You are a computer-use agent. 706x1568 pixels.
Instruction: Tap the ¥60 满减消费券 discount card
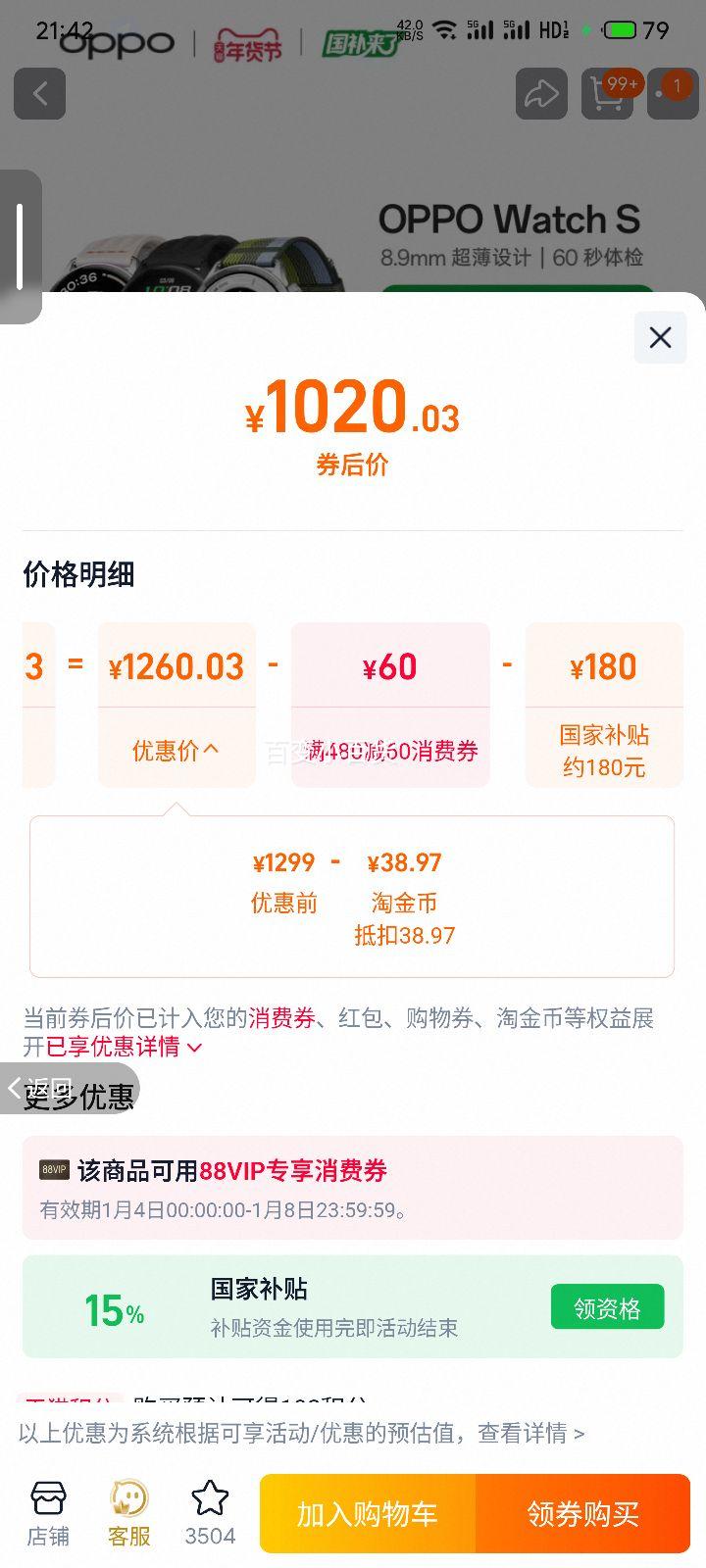point(389,701)
